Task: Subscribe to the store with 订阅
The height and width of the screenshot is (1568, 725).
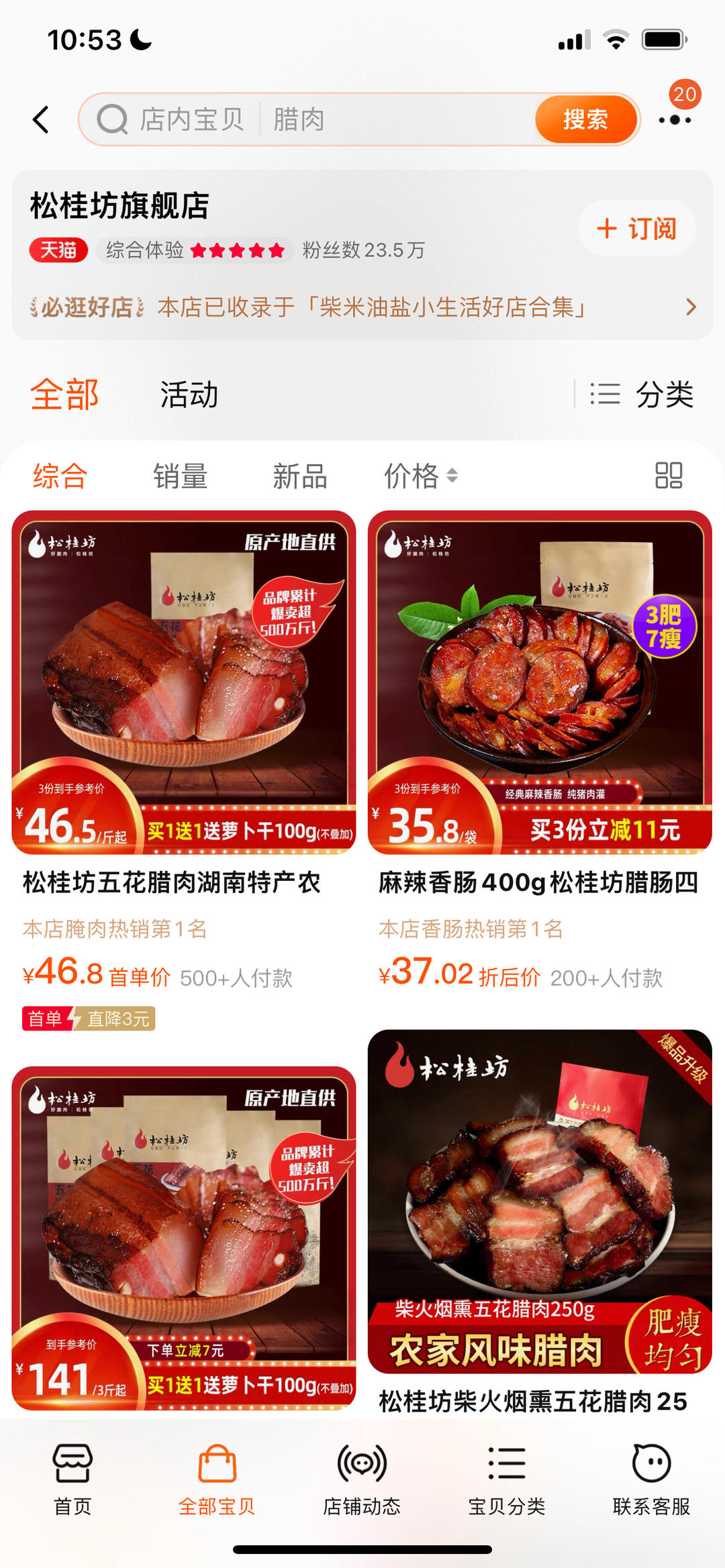Action: 636,228
